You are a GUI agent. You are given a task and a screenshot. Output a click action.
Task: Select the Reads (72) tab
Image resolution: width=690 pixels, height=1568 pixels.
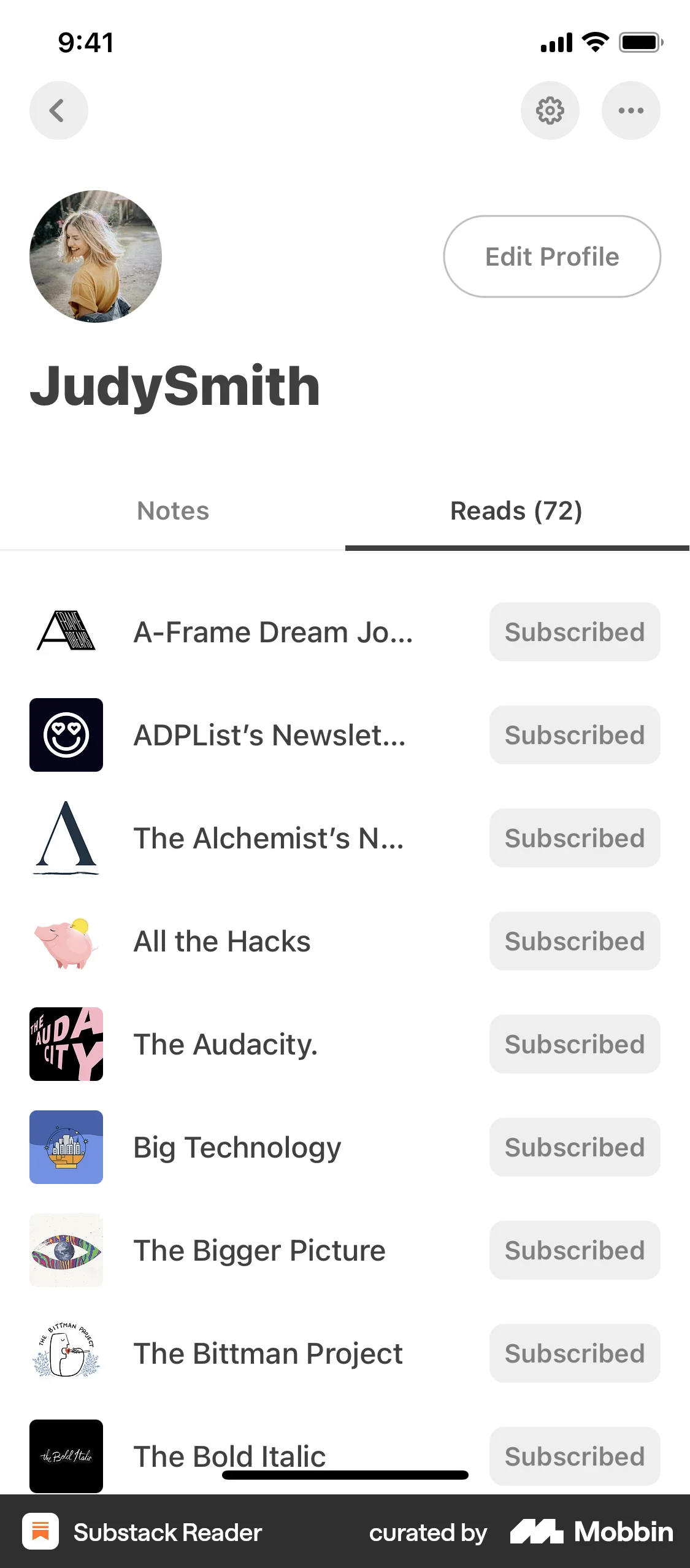(x=517, y=510)
